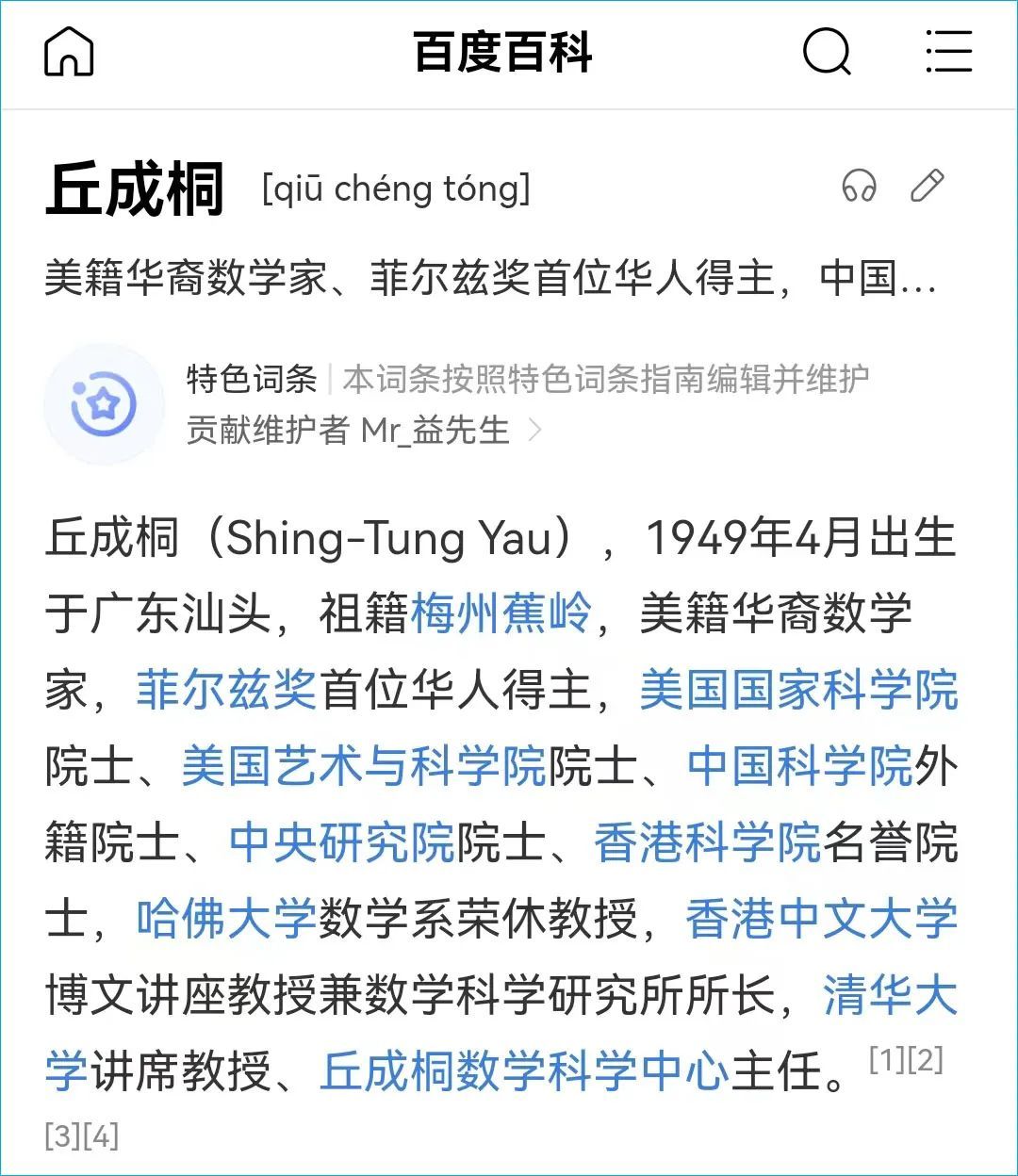View reference [3] citation
This screenshot has height=1176, width=1018.
click(62, 1135)
